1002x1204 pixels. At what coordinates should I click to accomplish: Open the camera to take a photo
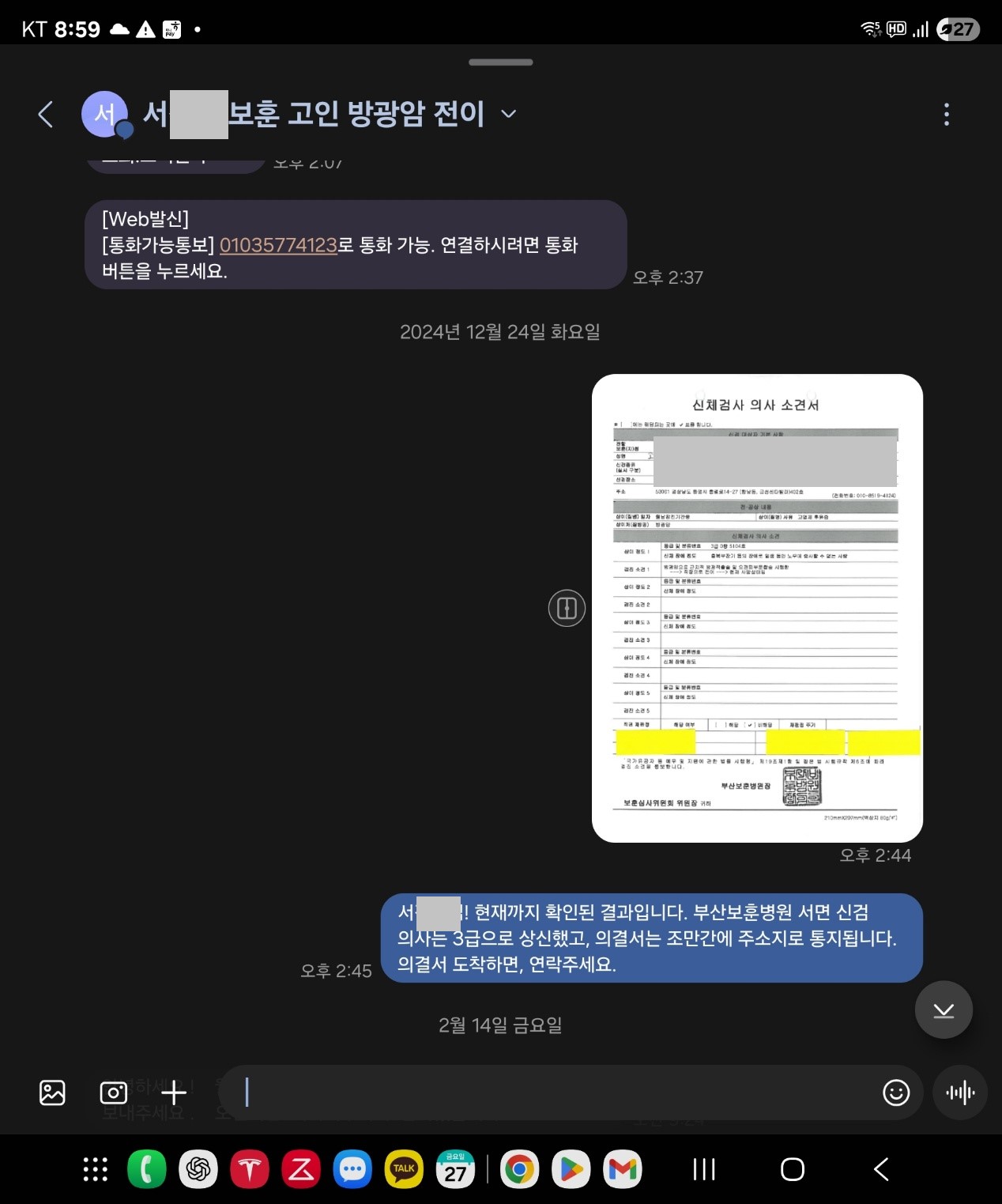point(113,1093)
